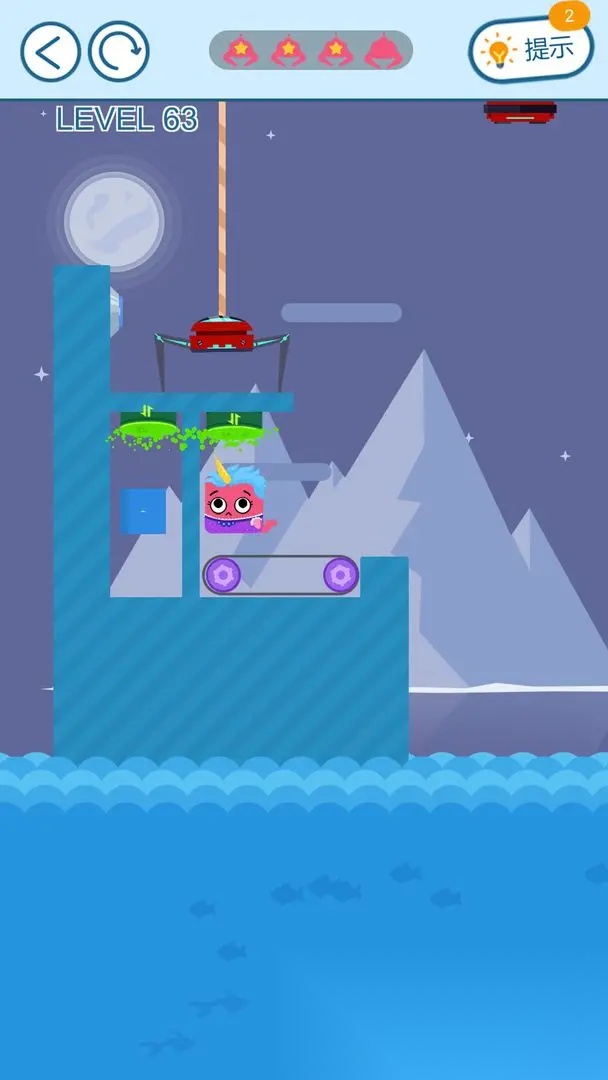Restart the current level
The image size is (608, 1080).
[x=119, y=51]
